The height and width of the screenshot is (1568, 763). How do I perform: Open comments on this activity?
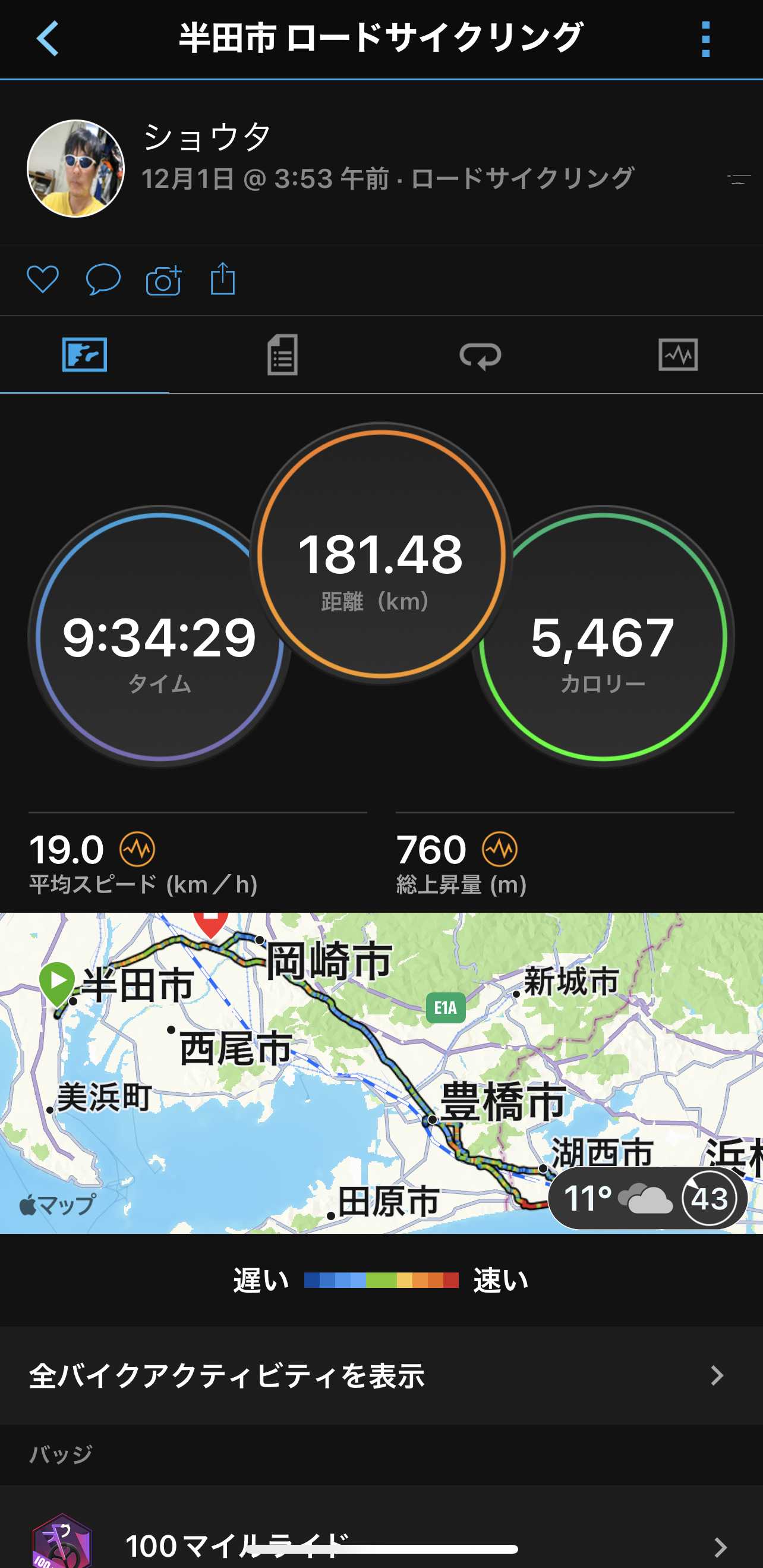click(103, 280)
